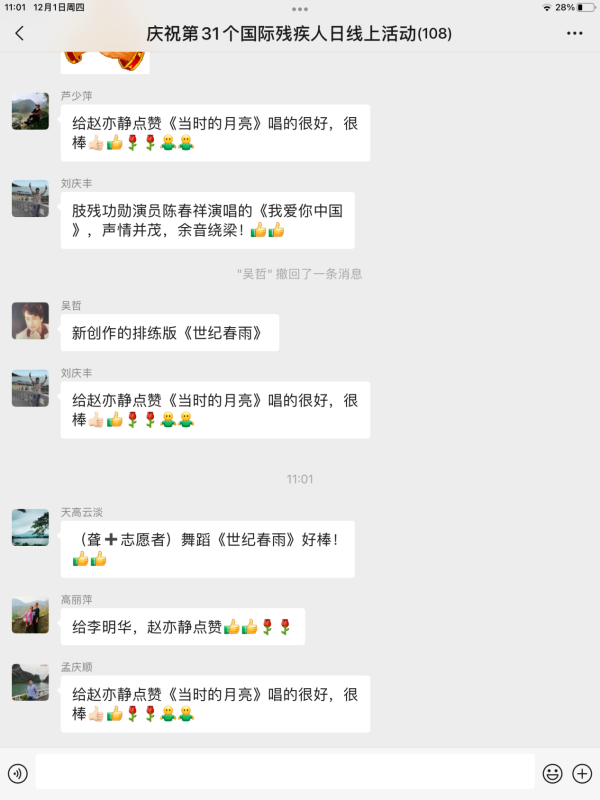This screenshot has height=800, width=600.
Task: Focus the message text field
Action: coord(285,772)
